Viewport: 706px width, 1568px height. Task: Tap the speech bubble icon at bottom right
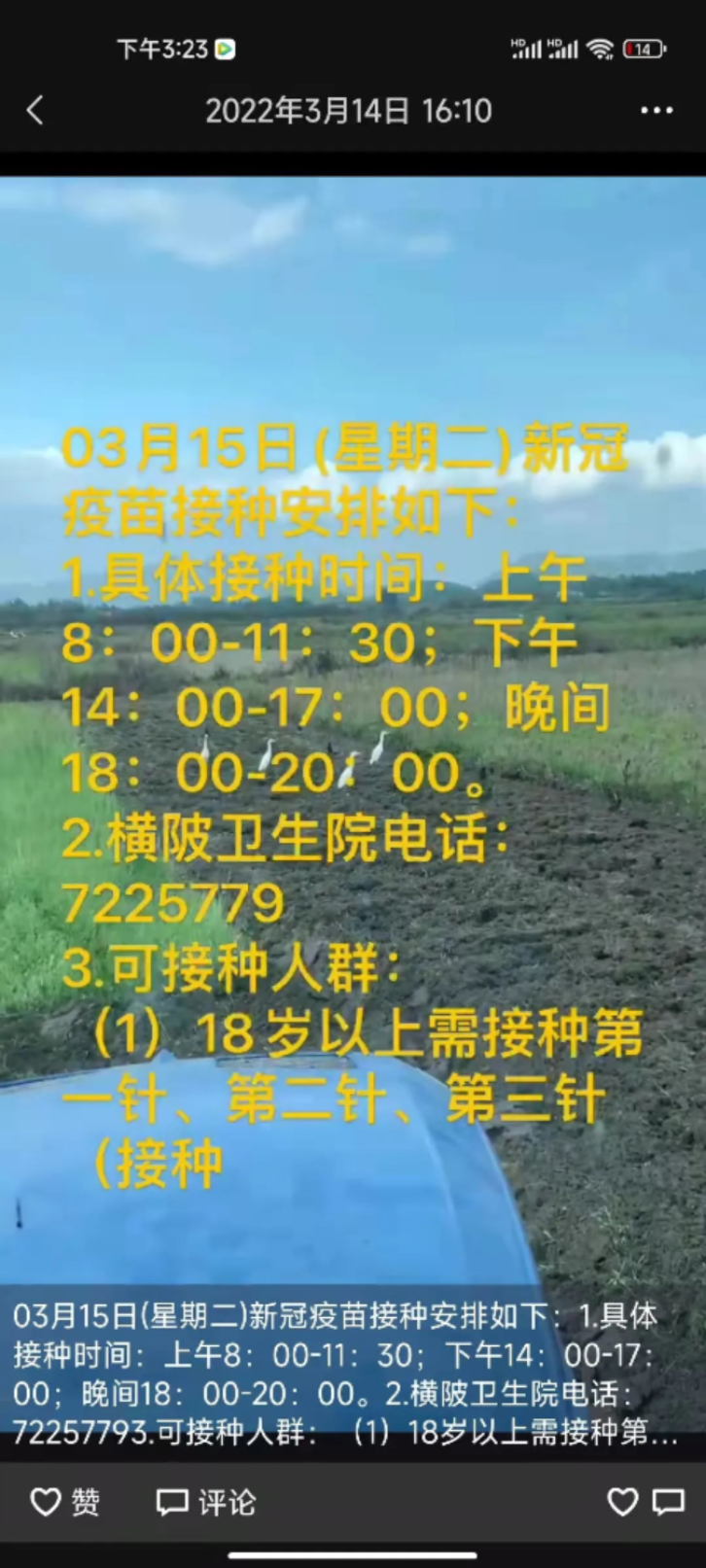coord(668,1502)
